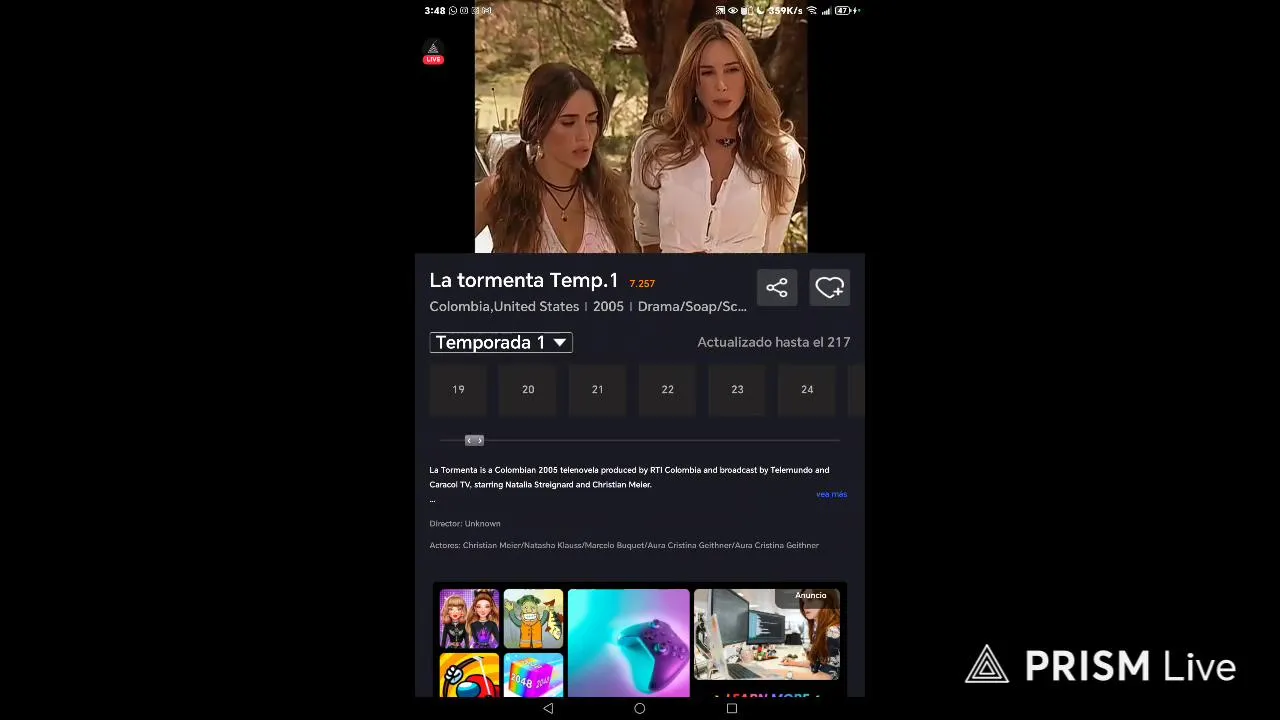Go back with system back button
The height and width of the screenshot is (720, 1280).
click(548, 708)
